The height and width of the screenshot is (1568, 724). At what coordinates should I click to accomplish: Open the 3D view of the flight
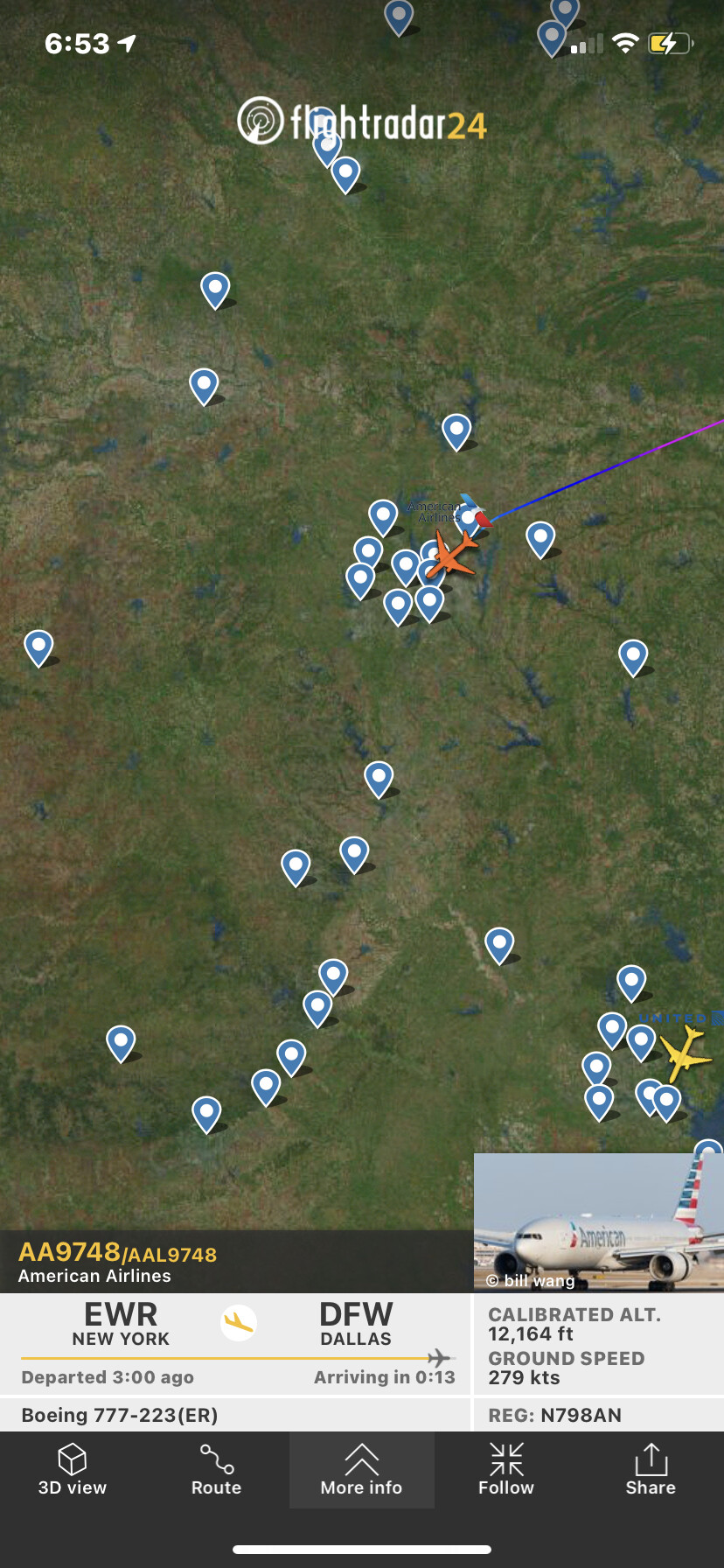point(73,1470)
